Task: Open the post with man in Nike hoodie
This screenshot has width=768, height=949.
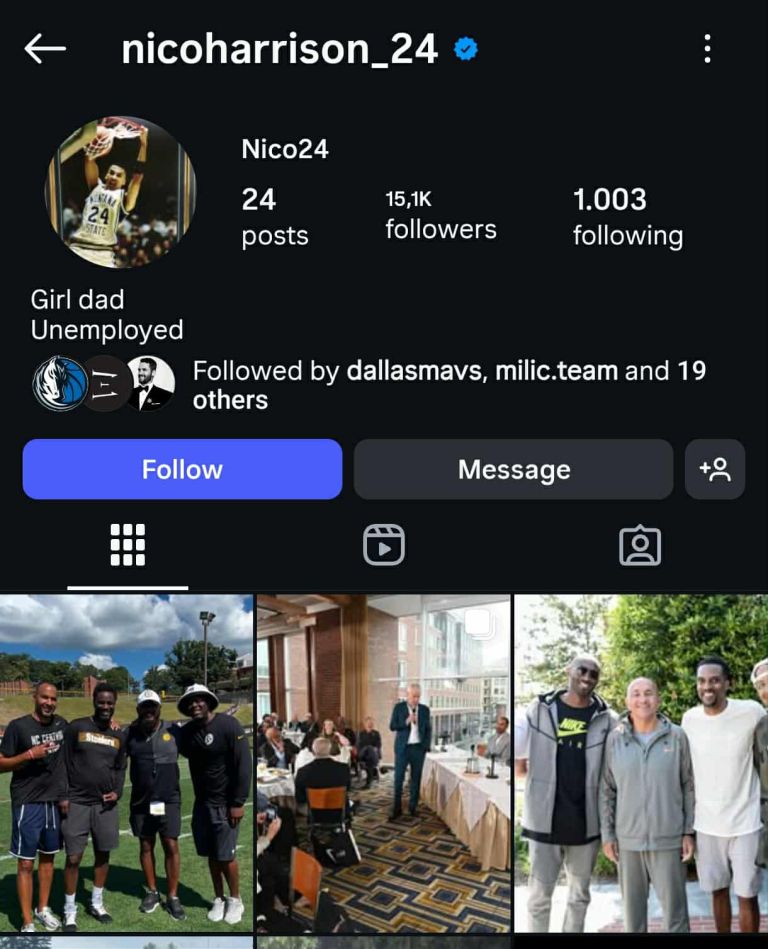Action: 641,764
